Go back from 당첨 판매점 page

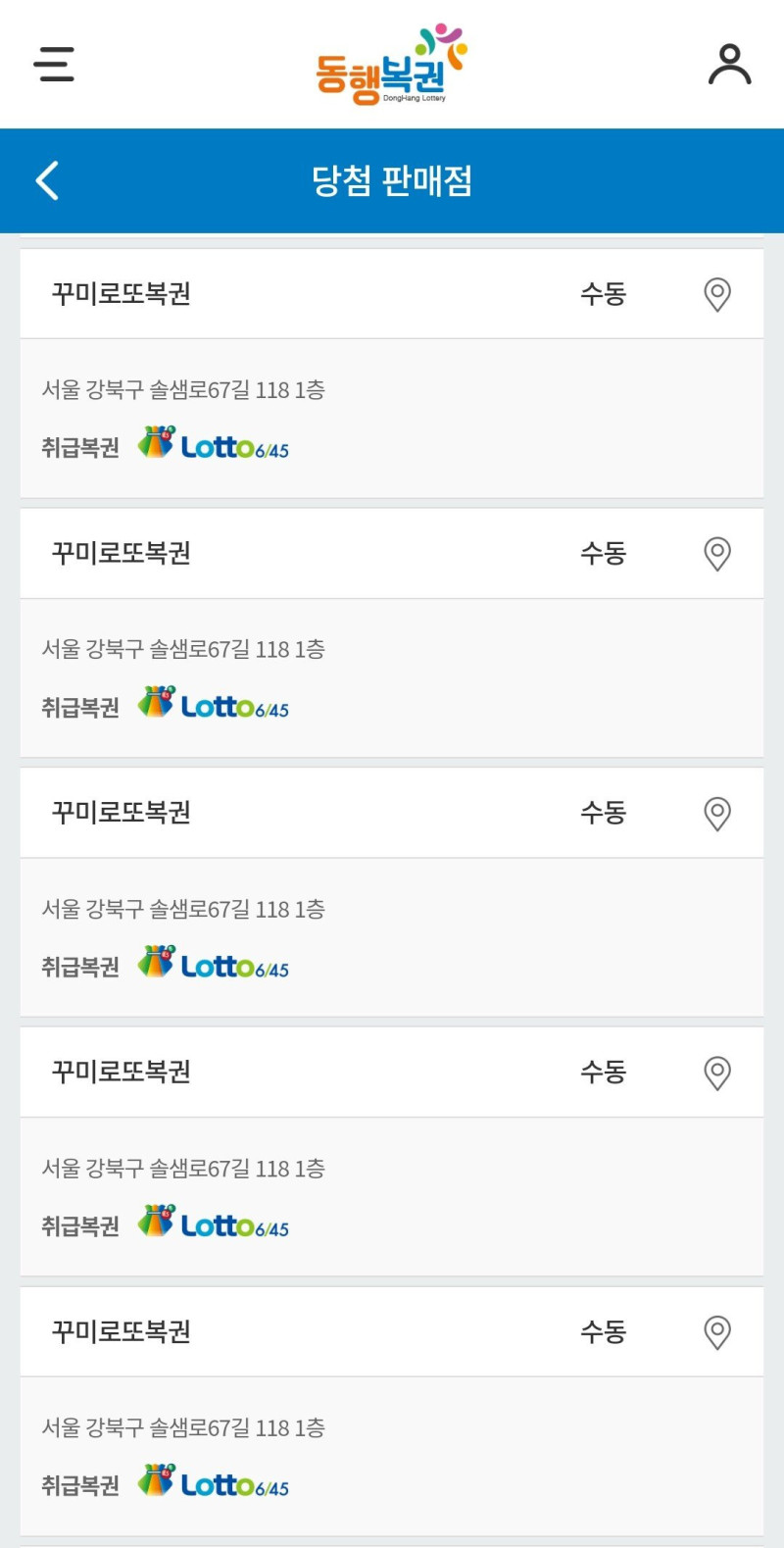[x=47, y=180]
